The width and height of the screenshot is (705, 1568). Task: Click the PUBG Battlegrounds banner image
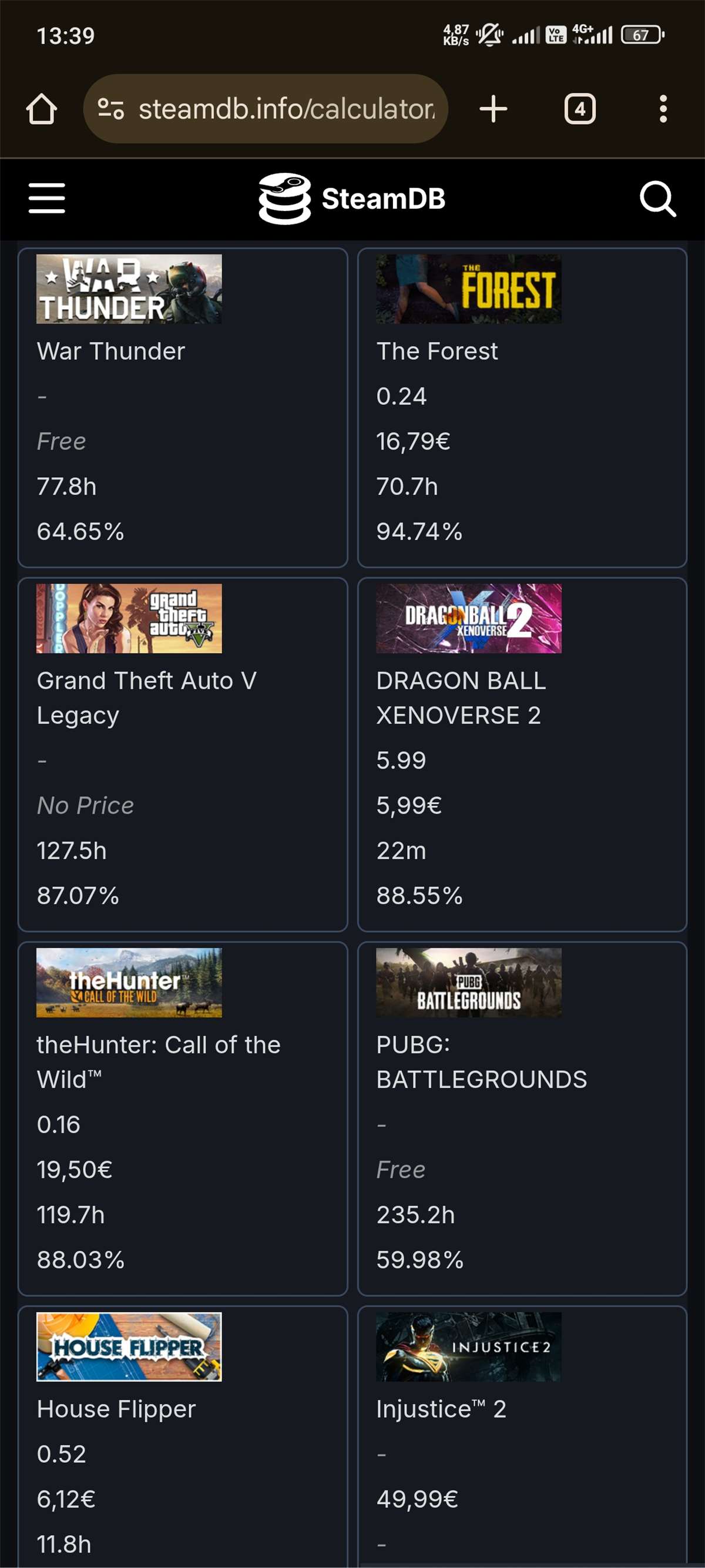[x=468, y=984]
